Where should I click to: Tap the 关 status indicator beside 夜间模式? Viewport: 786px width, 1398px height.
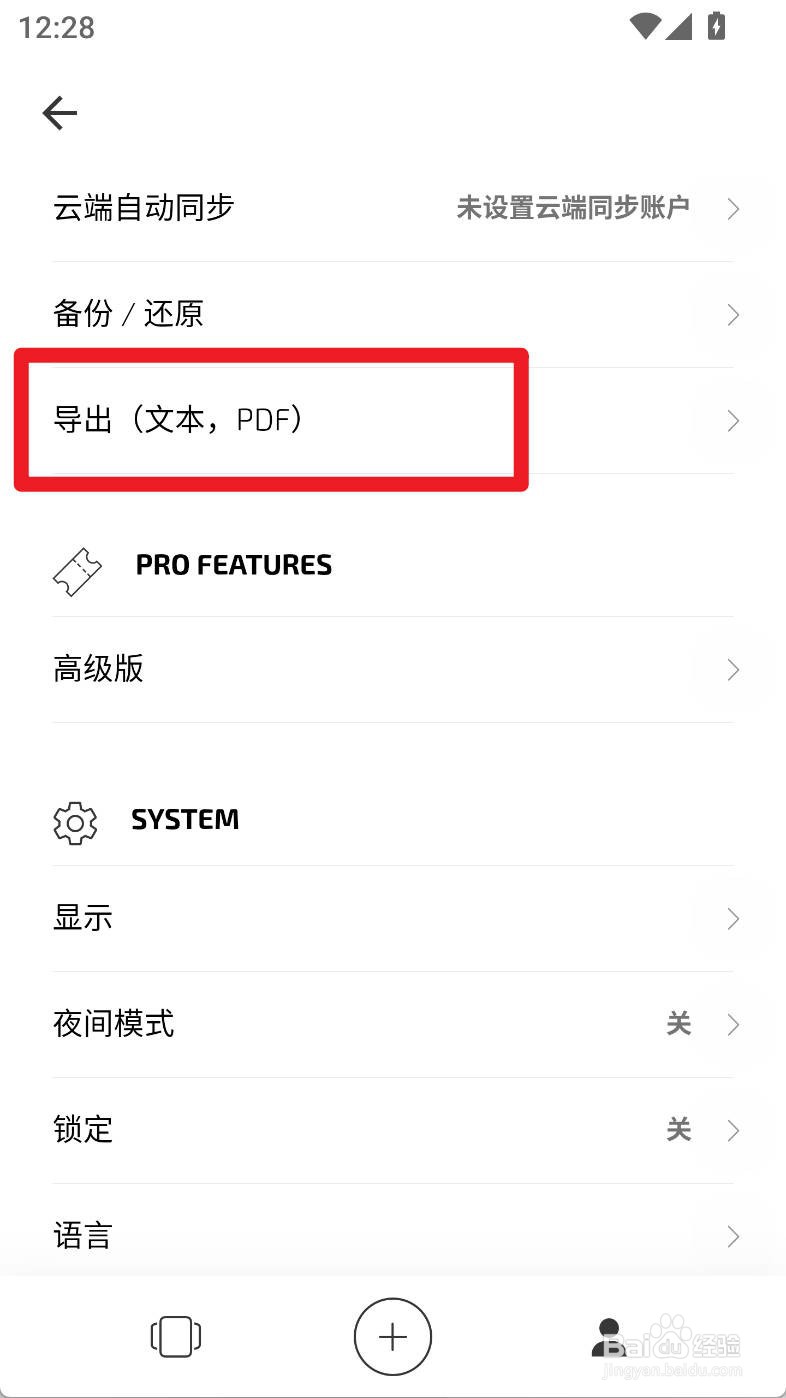(x=679, y=1024)
